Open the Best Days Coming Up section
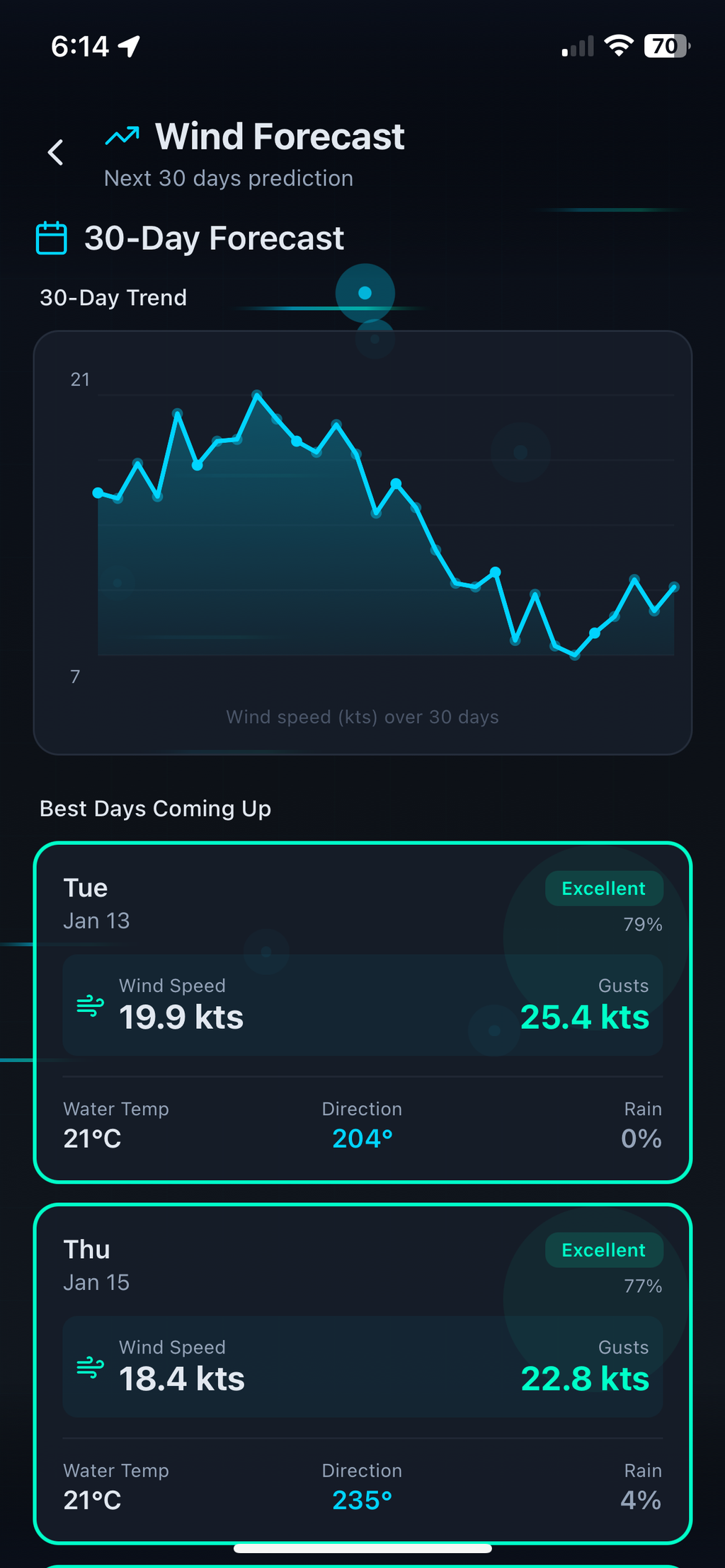This screenshot has height=1568, width=725. click(154, 809)
